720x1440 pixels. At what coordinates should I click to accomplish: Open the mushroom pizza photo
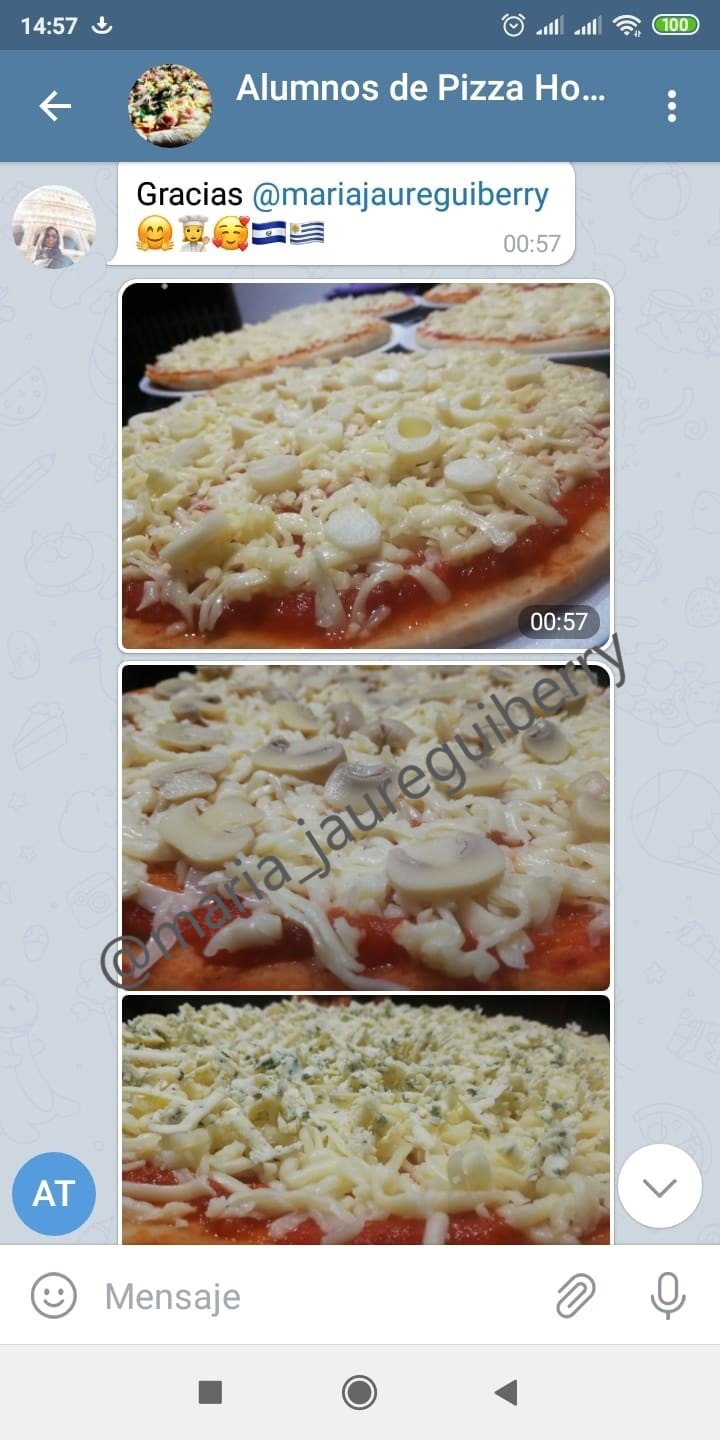pyautogui.click(x=365, y=826)
